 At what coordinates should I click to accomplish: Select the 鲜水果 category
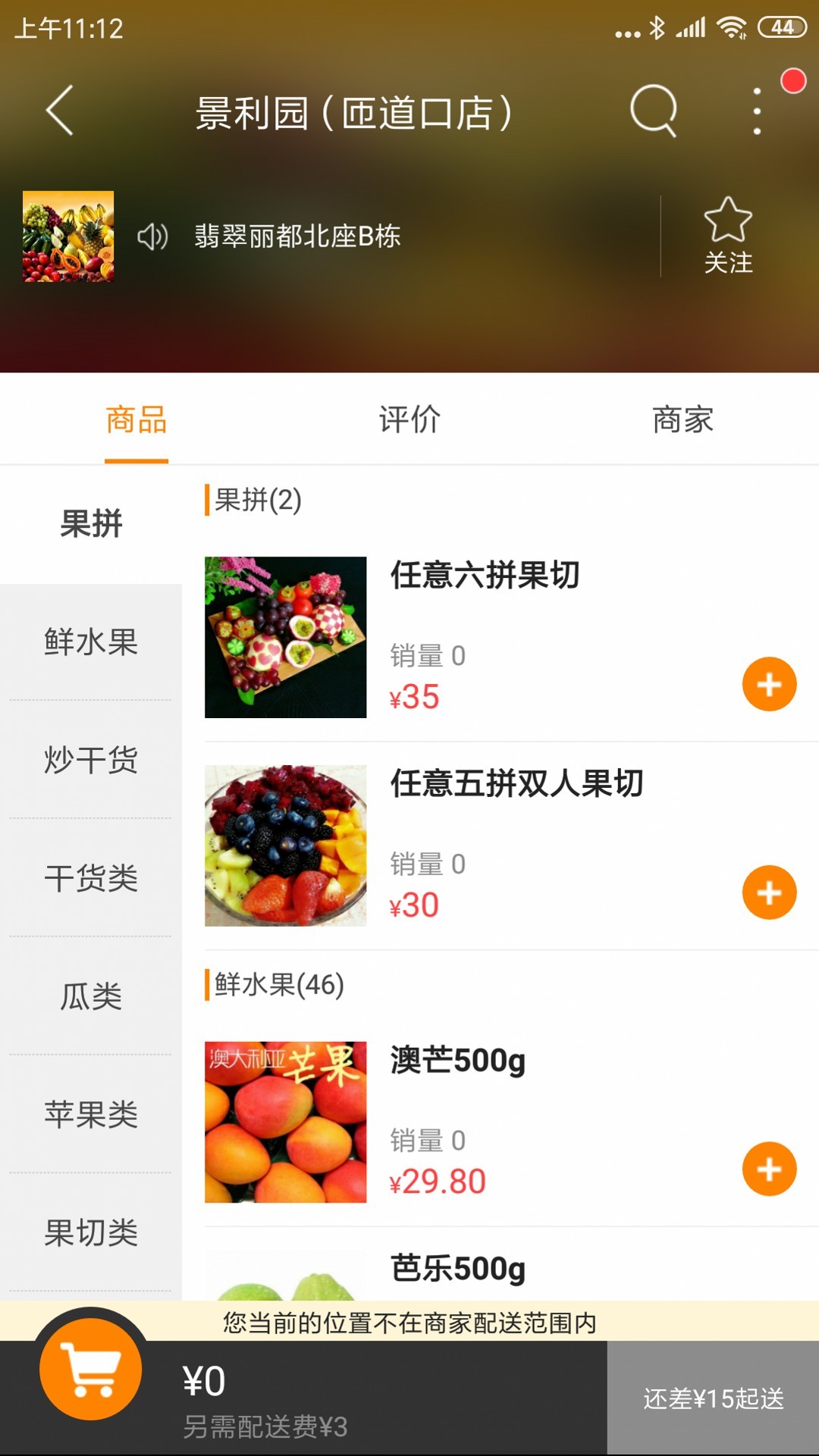point(91,642)
